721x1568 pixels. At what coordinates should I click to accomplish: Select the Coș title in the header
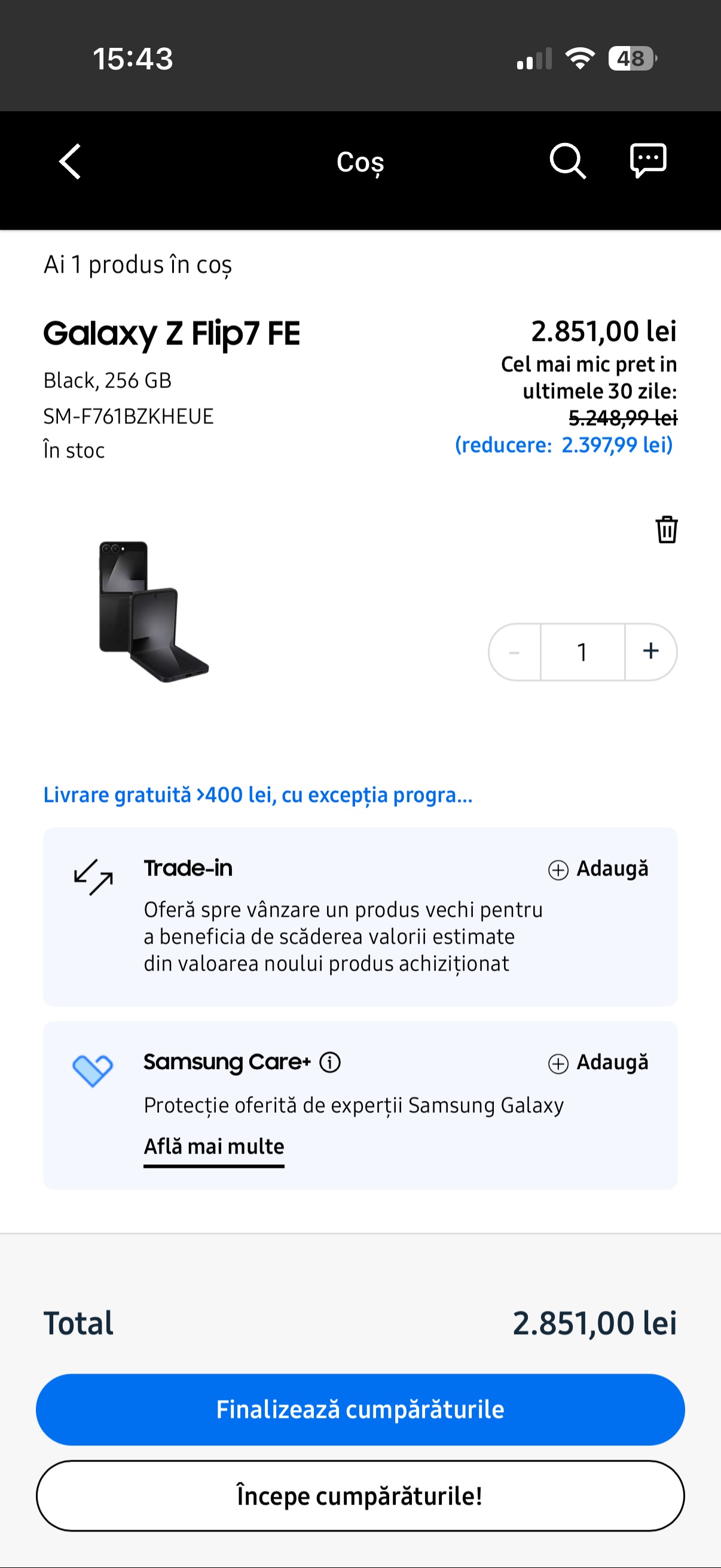coord(360,161)
